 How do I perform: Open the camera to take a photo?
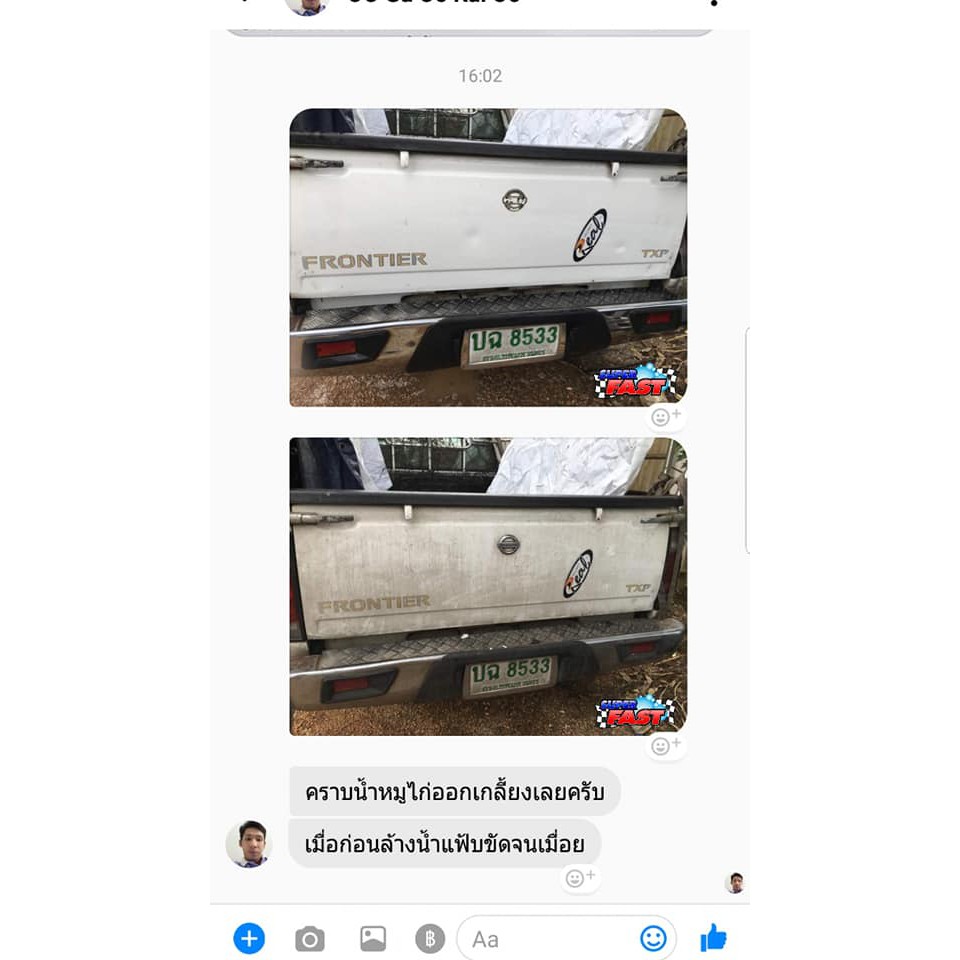tap(310, 939)
